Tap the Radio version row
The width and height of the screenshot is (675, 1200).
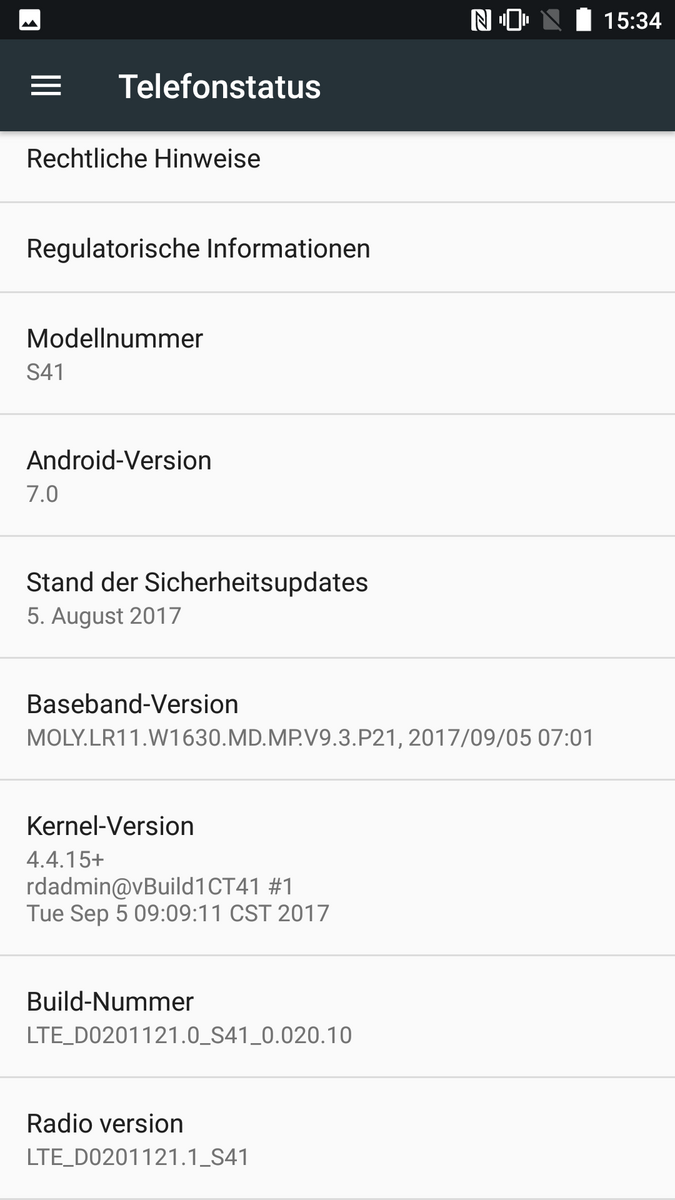pos(337,1139)
